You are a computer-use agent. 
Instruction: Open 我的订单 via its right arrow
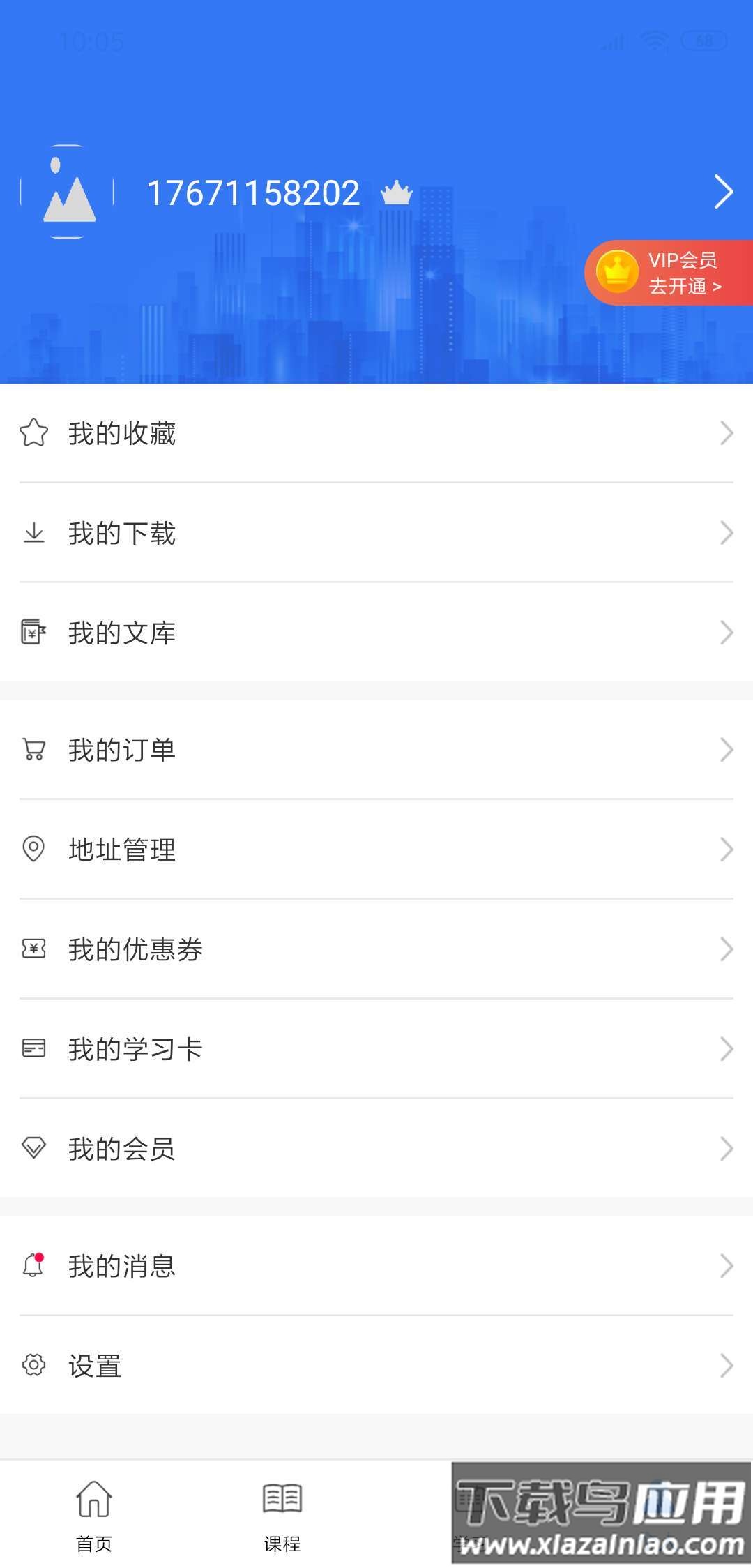point(725,750)
